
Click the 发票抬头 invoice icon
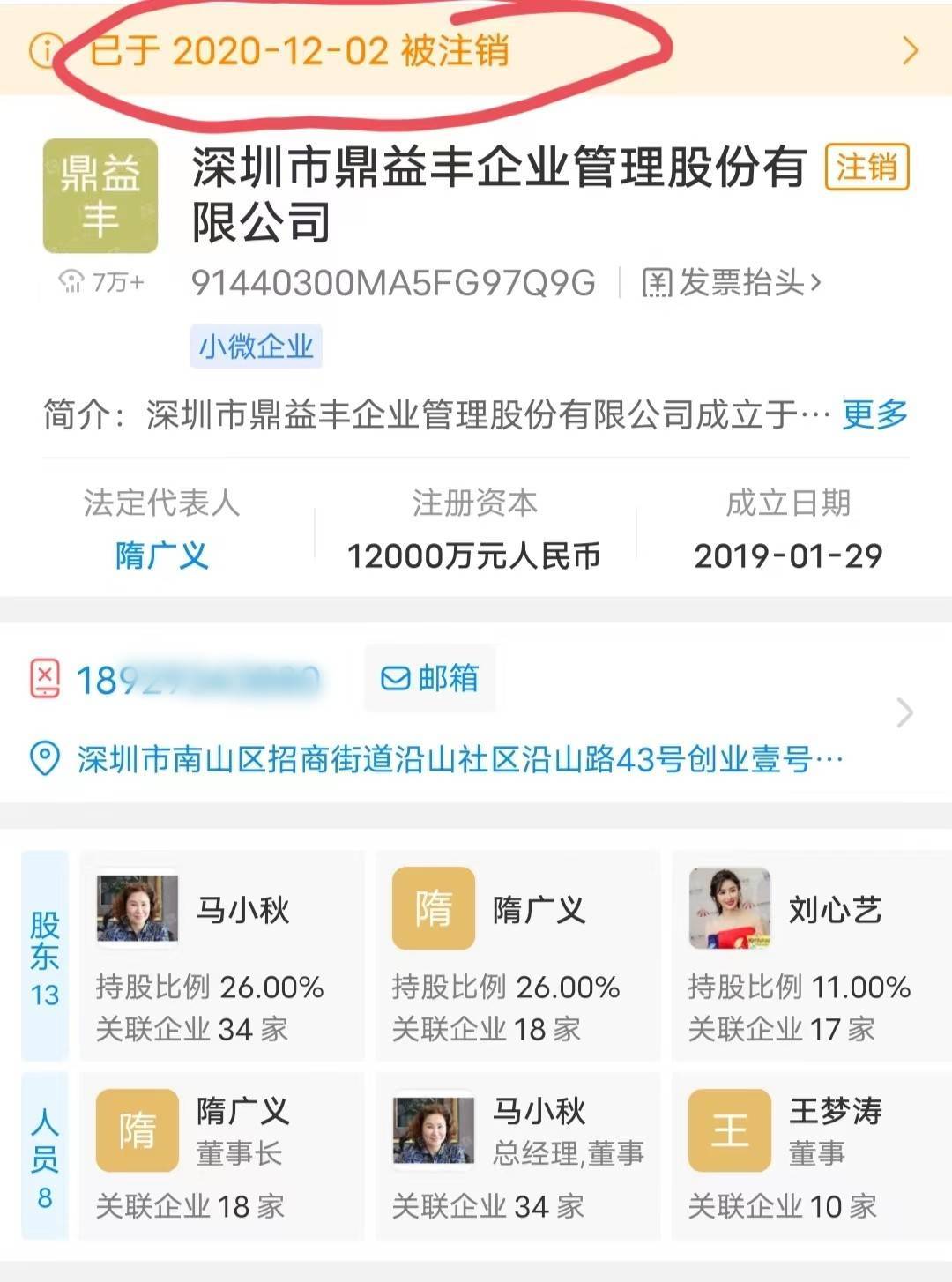pos(659,280)
